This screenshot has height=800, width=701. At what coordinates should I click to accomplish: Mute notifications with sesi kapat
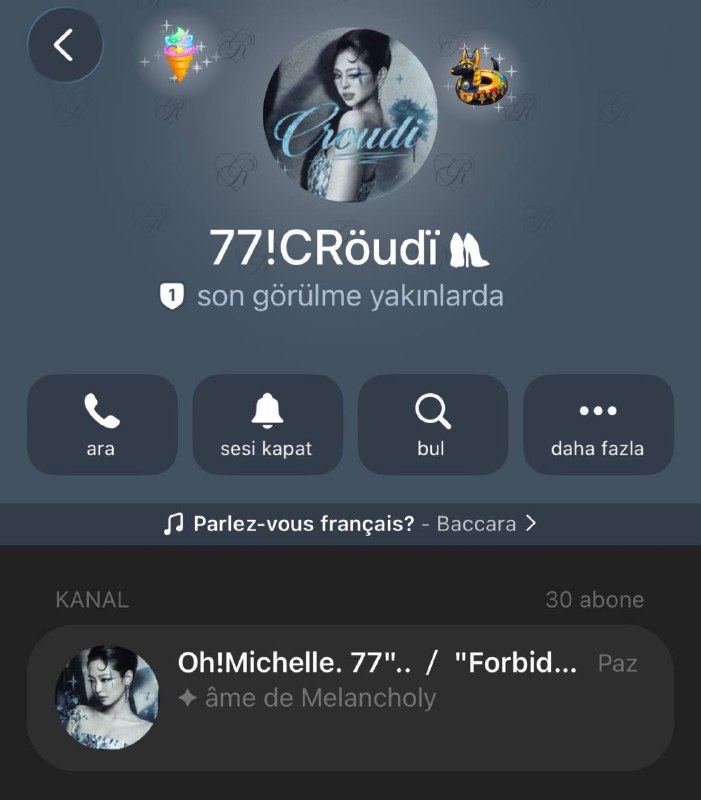(267, 424)
